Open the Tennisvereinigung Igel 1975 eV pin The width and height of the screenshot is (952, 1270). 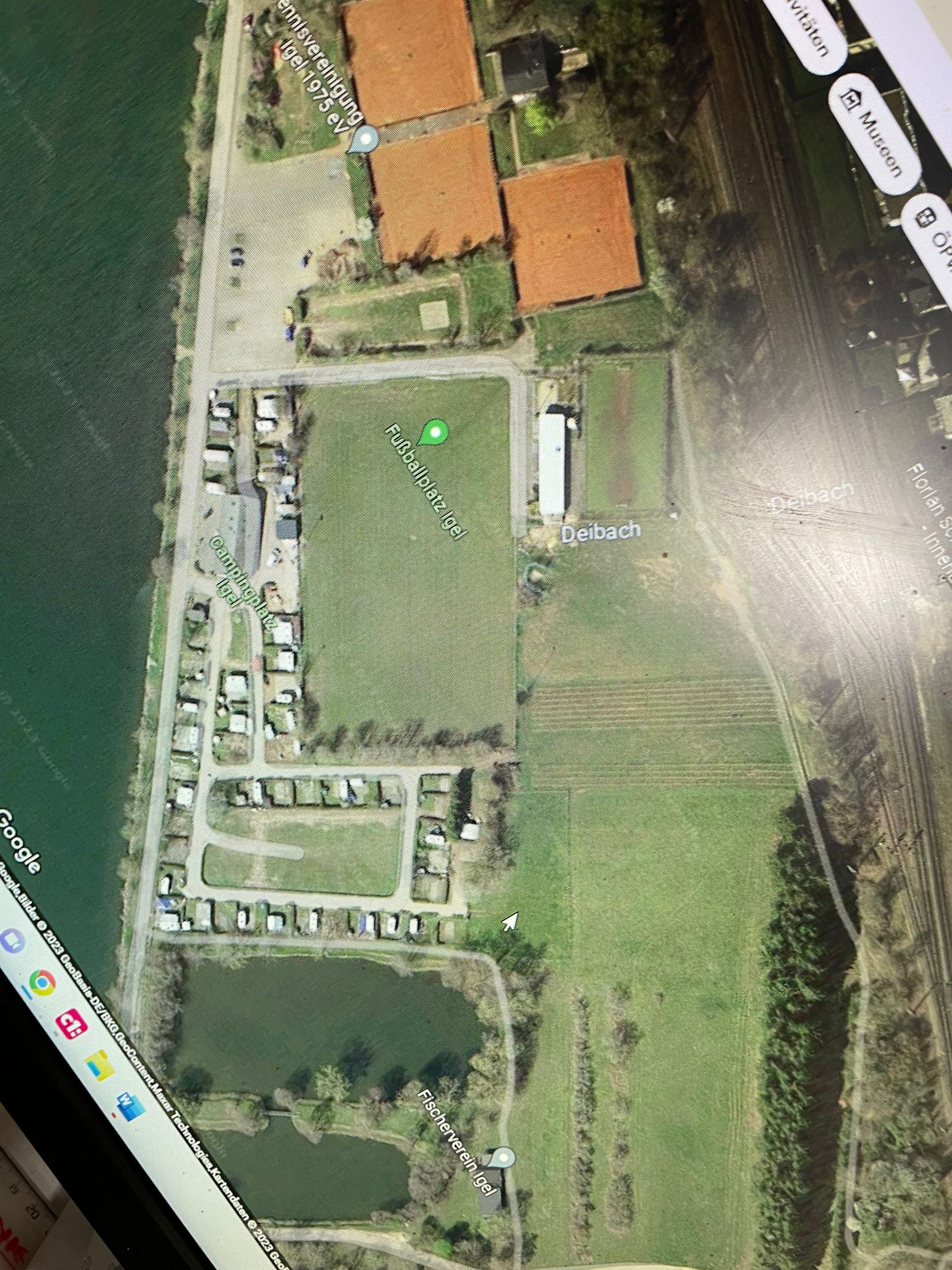[x=364, y=138]
